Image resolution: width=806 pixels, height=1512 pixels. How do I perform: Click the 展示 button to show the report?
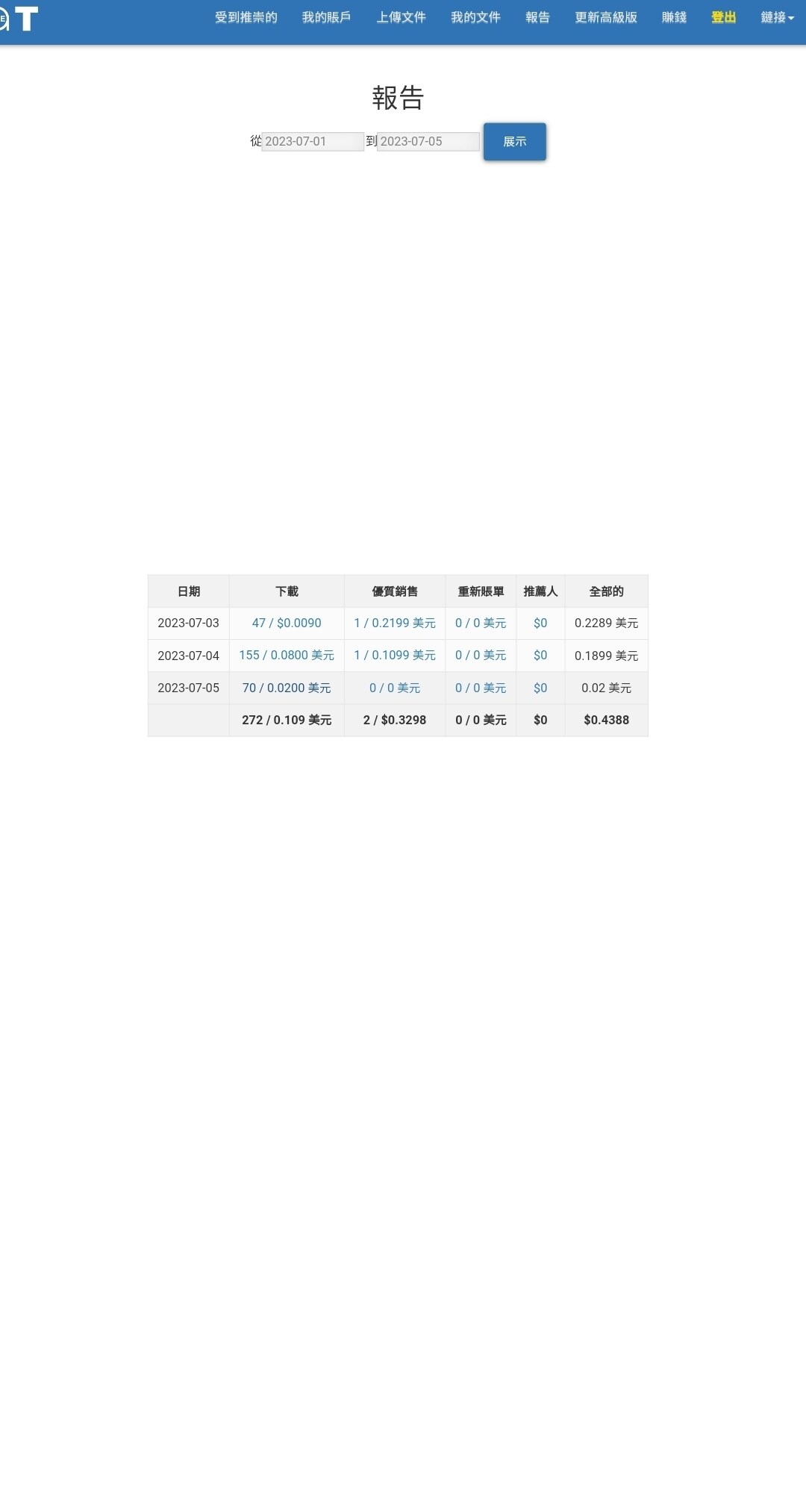click(x=514, y=141)
